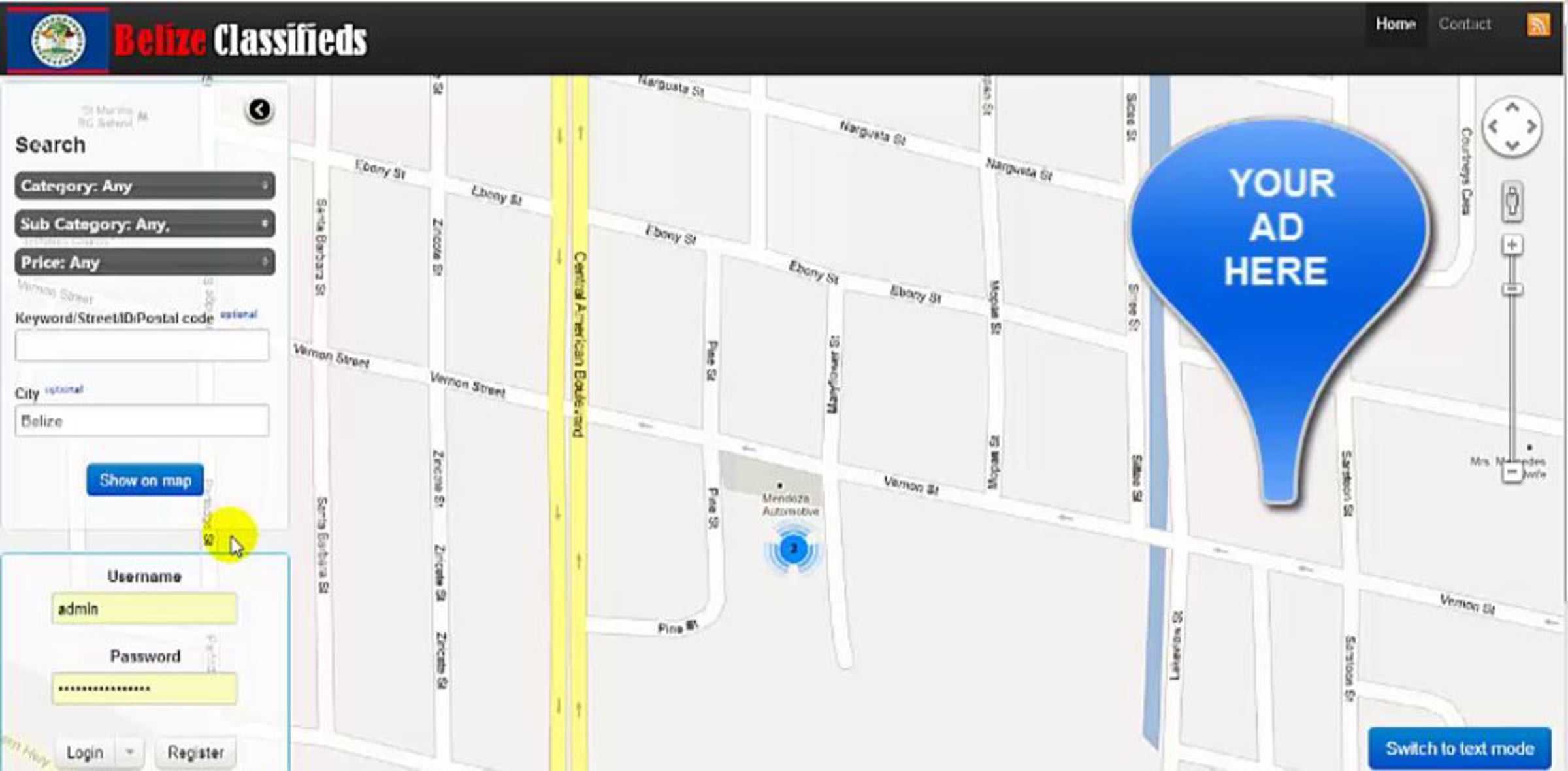Screen dimensions: 1568x771
Task: Open Street View pegman control
Action: click(x=1512, y=201)
